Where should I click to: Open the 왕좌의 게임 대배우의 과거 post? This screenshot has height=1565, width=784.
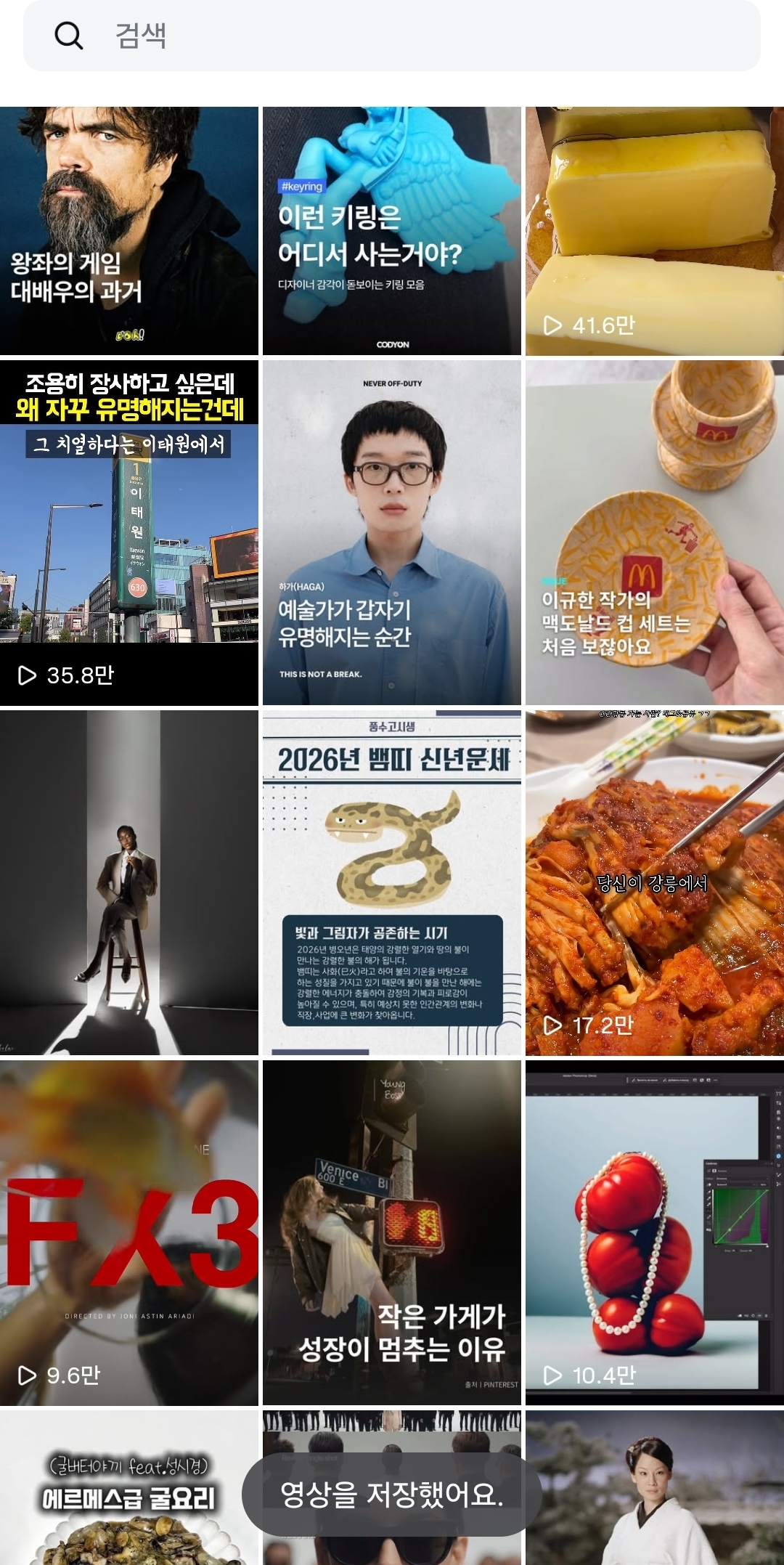tap(129, 231)
